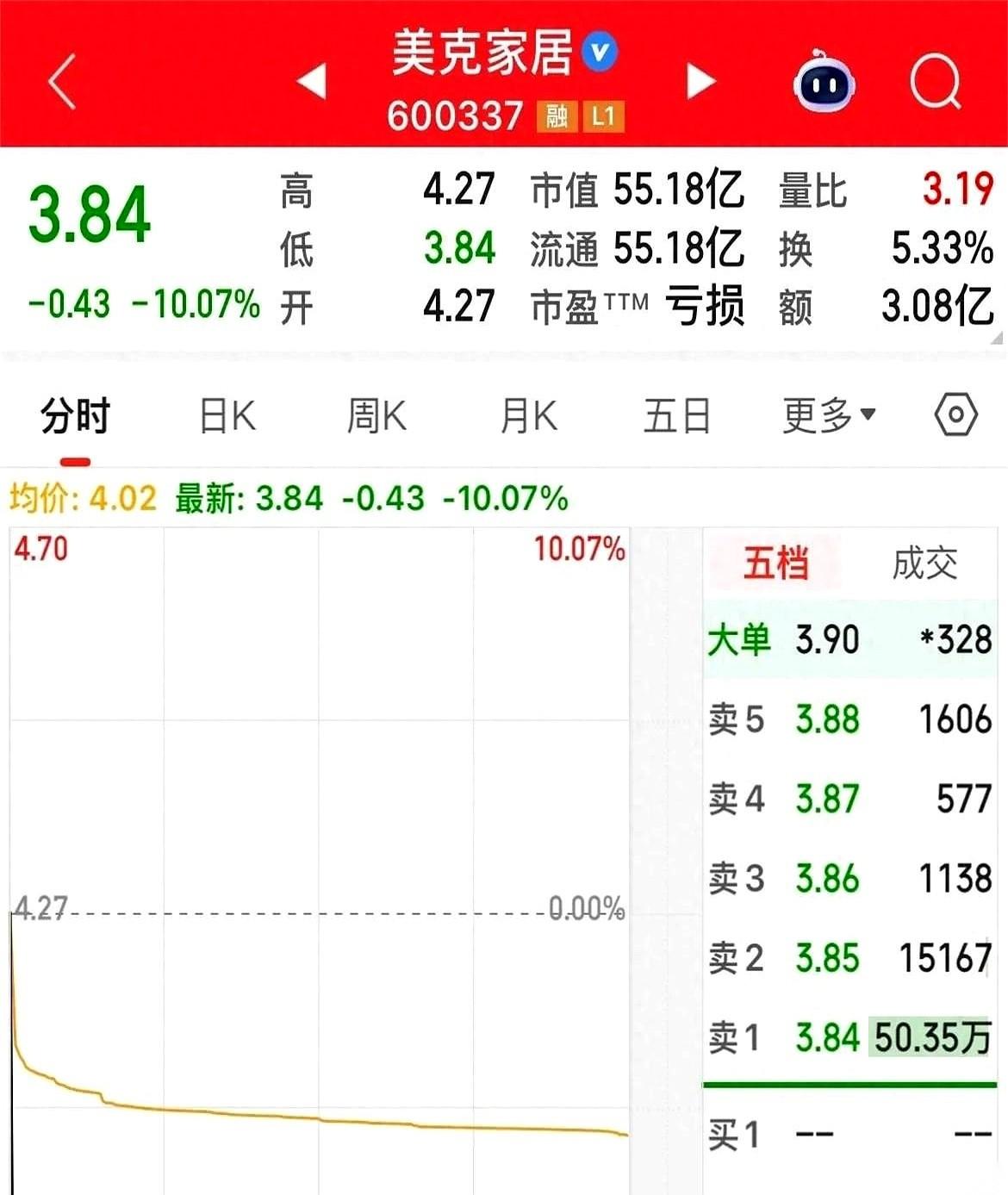Tap the 融 margin trading badge

(x=555, y=116)
